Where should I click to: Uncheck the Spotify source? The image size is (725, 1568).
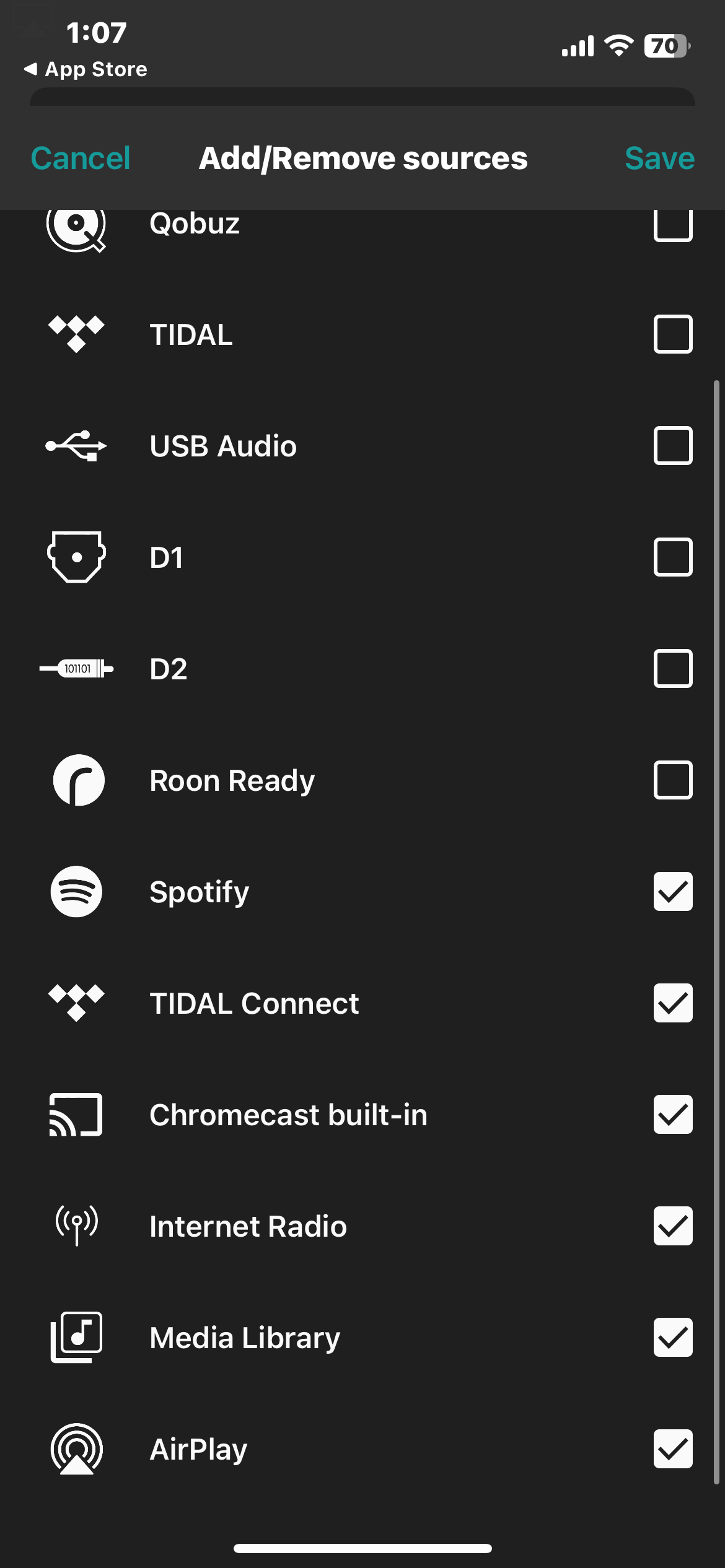pyautogui.click(x=673, y=892)
